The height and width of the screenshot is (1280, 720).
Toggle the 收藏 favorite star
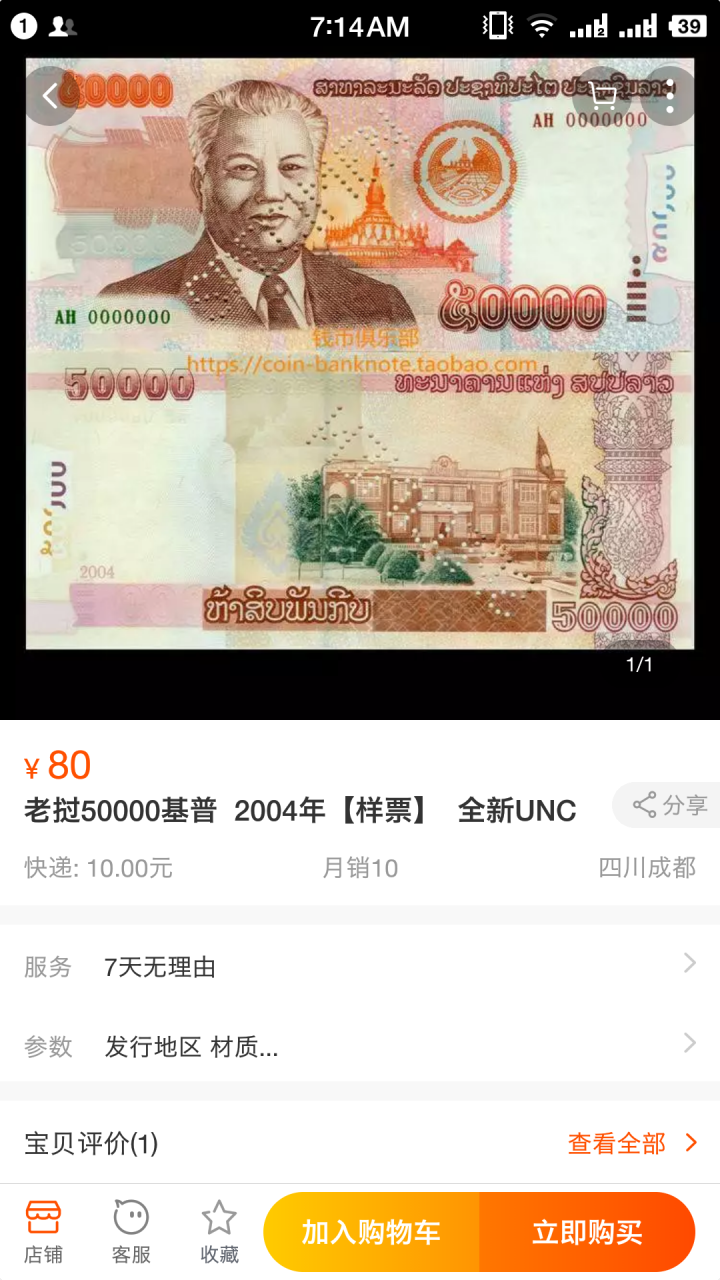[x=219, y=1230]
